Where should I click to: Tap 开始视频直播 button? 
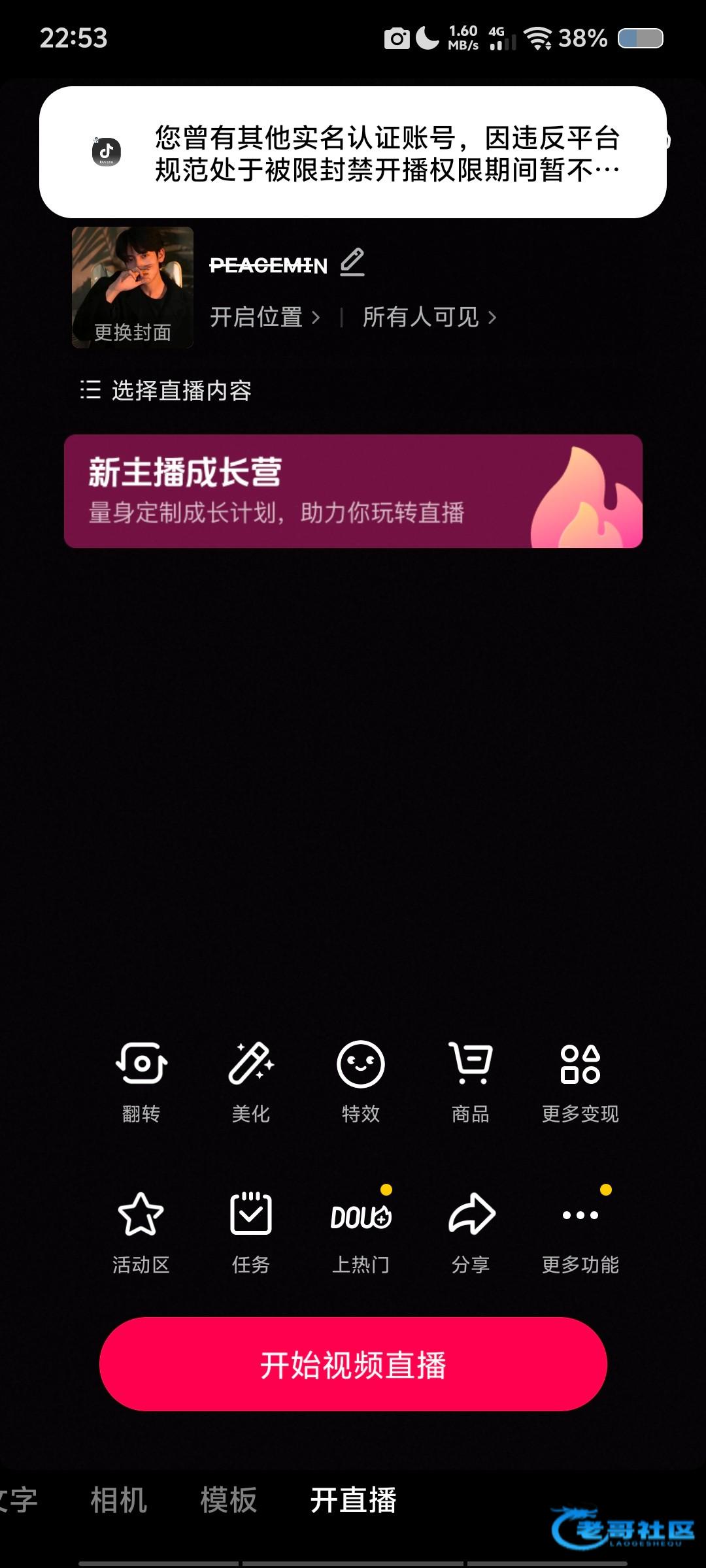click(353, 1364)
